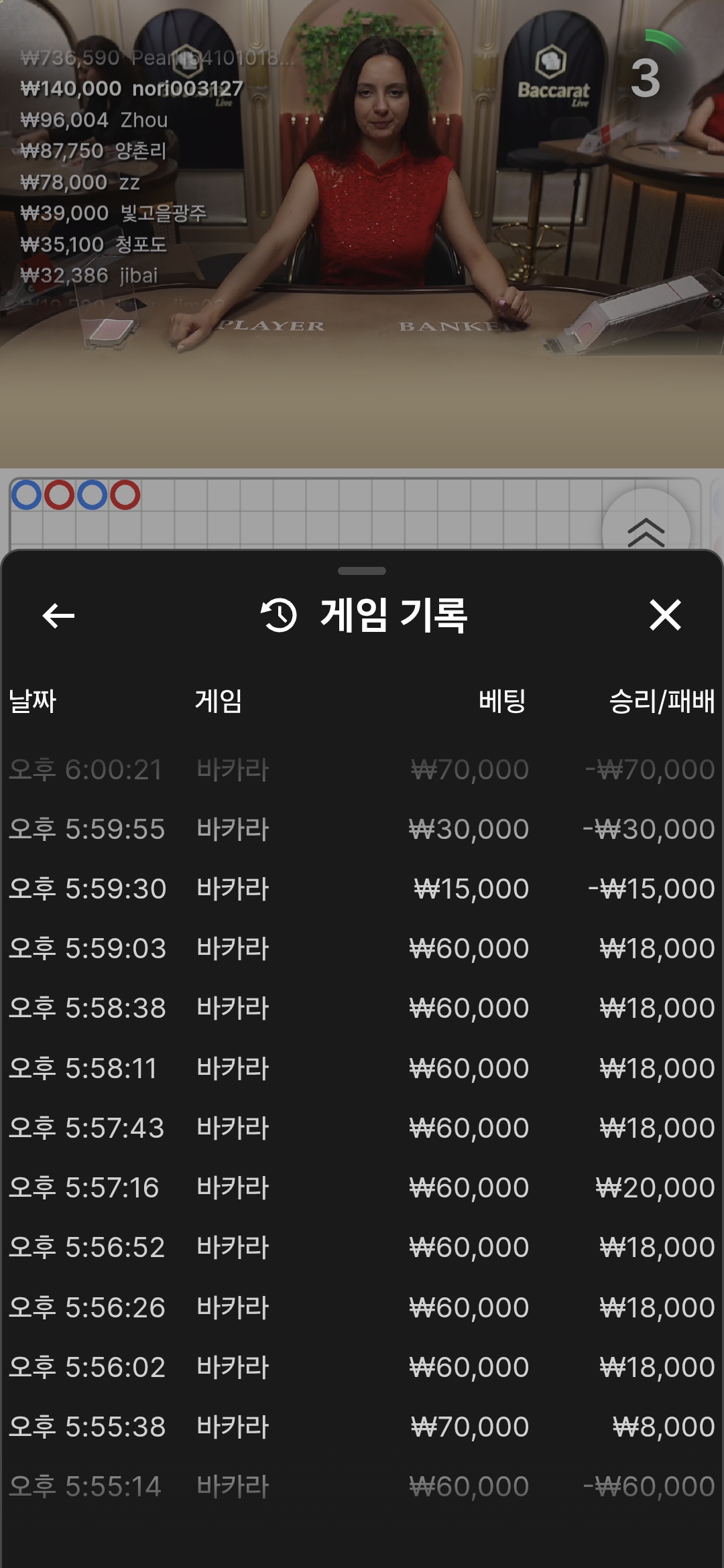View the 오후 6:00:21 바카라 record
This screenshot has width=724, height=1568.
pyautogui.click(x=362, y=770)
